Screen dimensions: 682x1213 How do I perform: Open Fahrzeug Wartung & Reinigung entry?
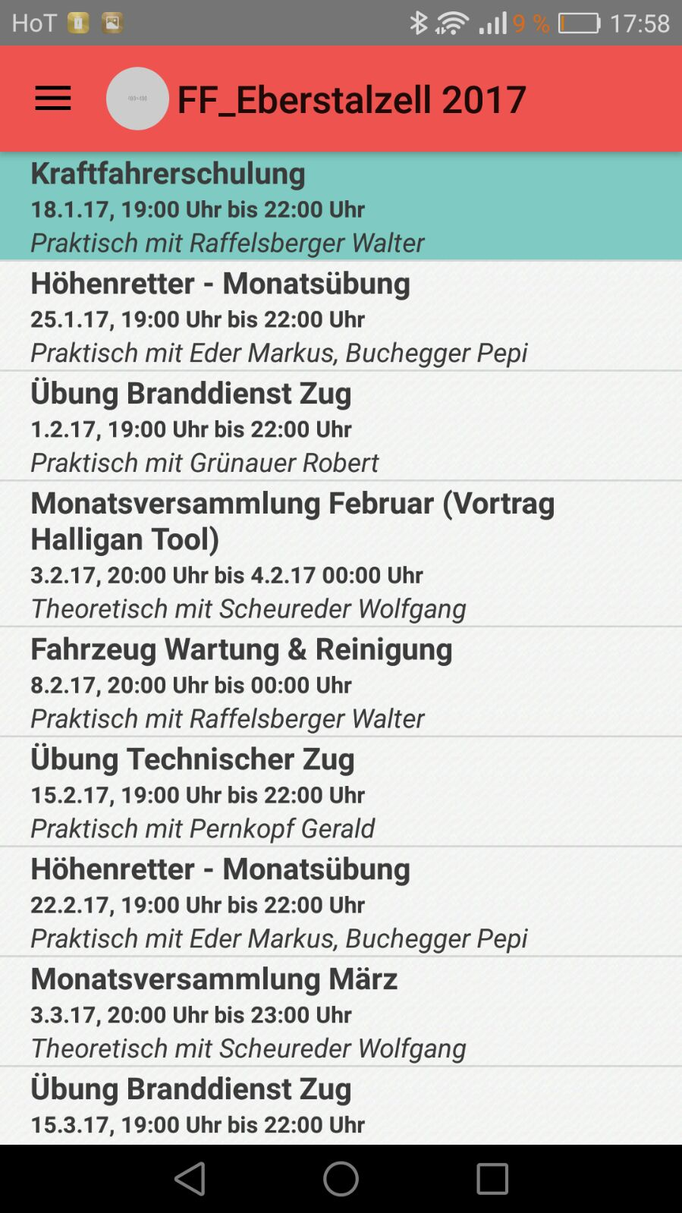pyautogui.click(x=341, y=682)
